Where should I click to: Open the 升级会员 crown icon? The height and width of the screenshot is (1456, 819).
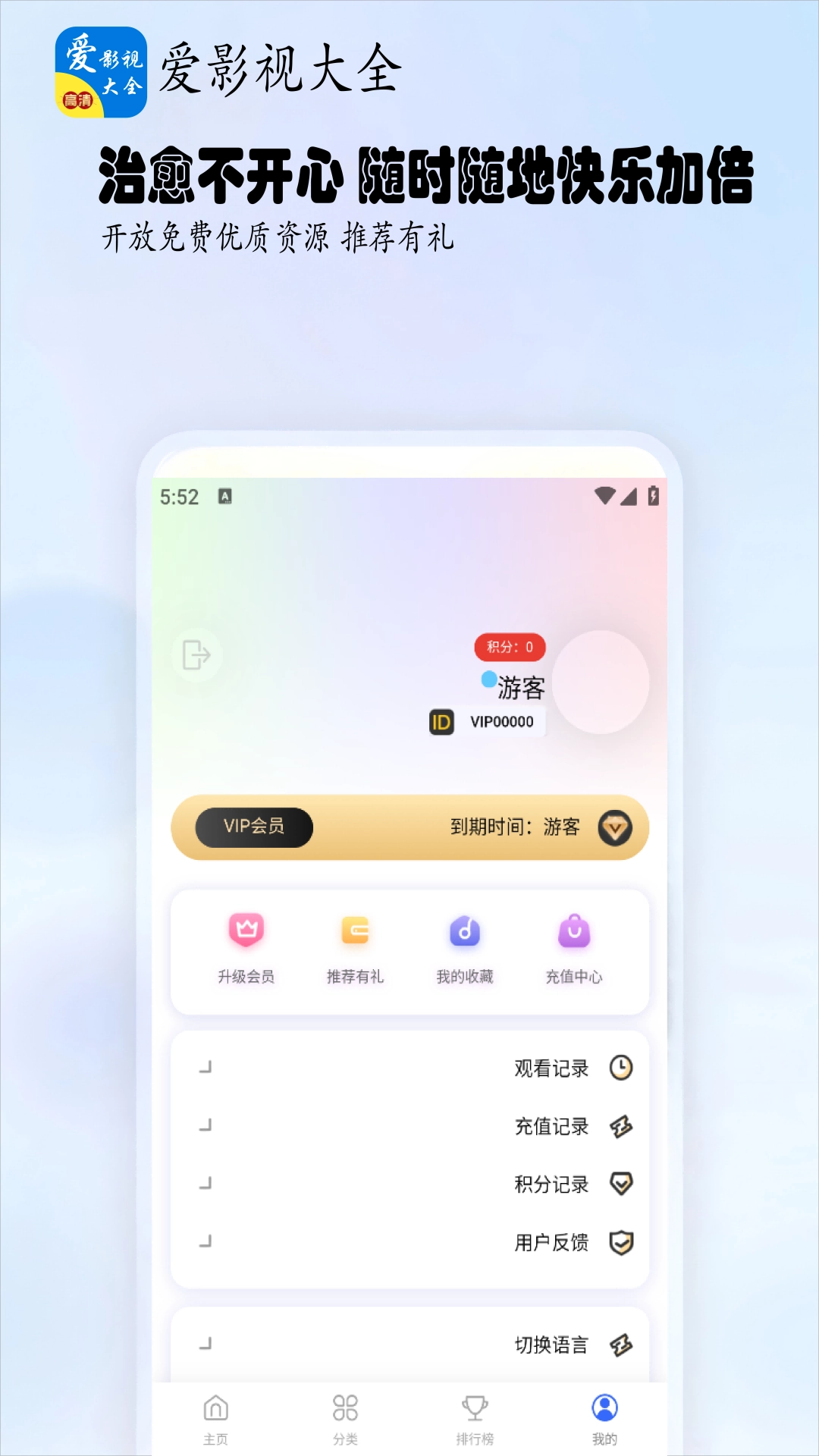click(x=244, y=930)
